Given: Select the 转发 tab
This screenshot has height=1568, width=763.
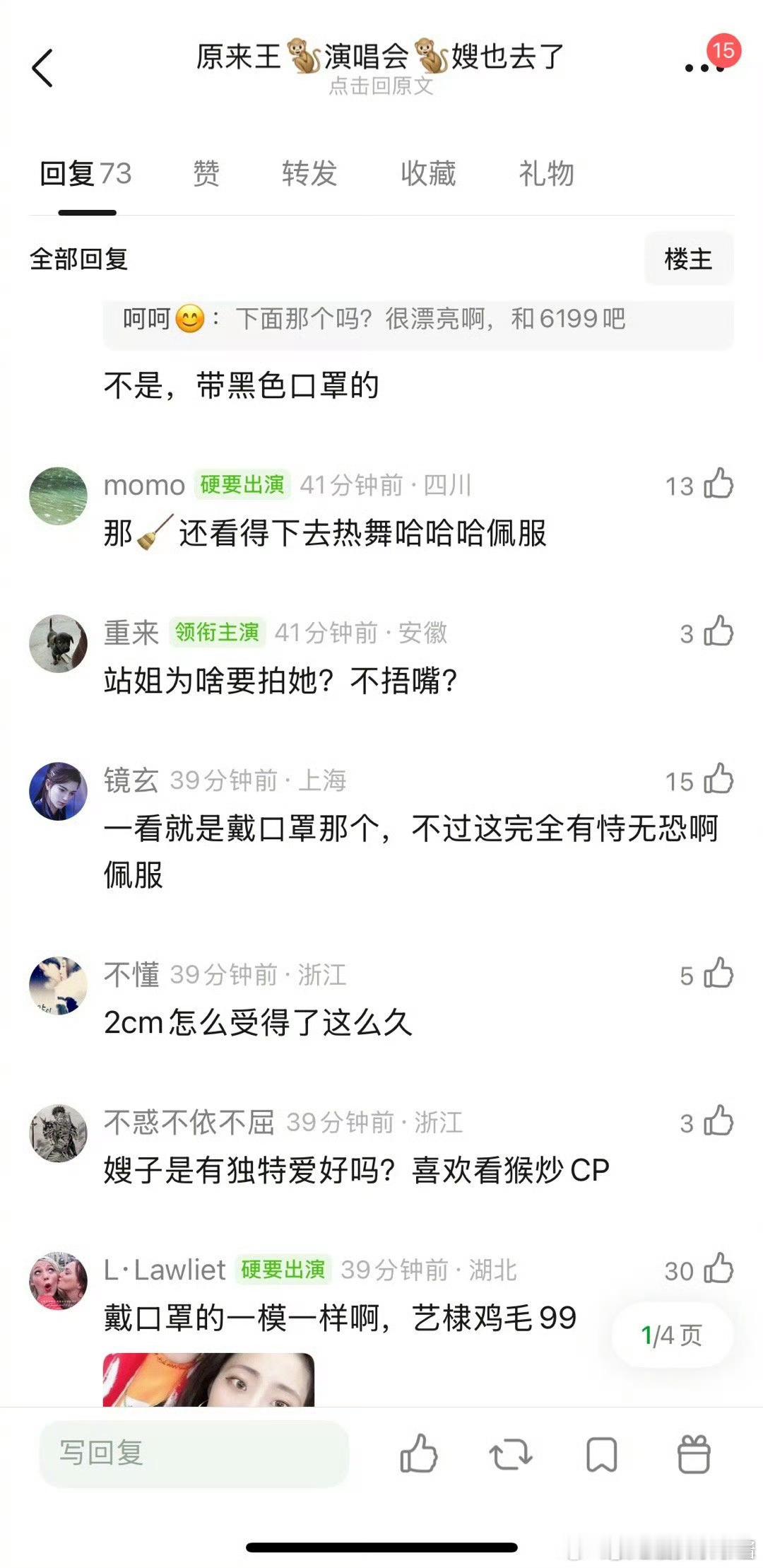Looking at the screenshot, I should point(311,173).
